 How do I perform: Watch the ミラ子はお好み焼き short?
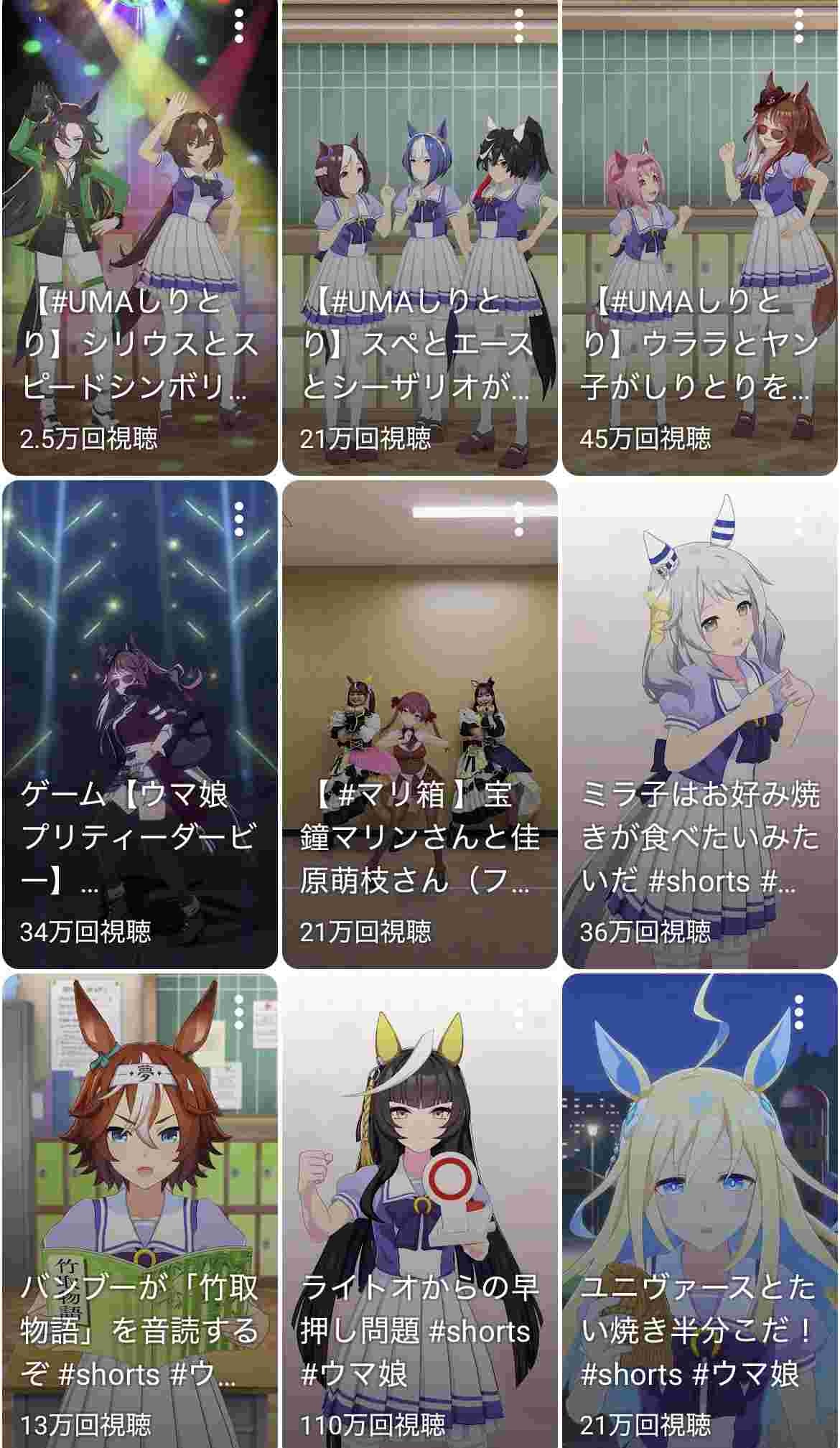[700, 725]
